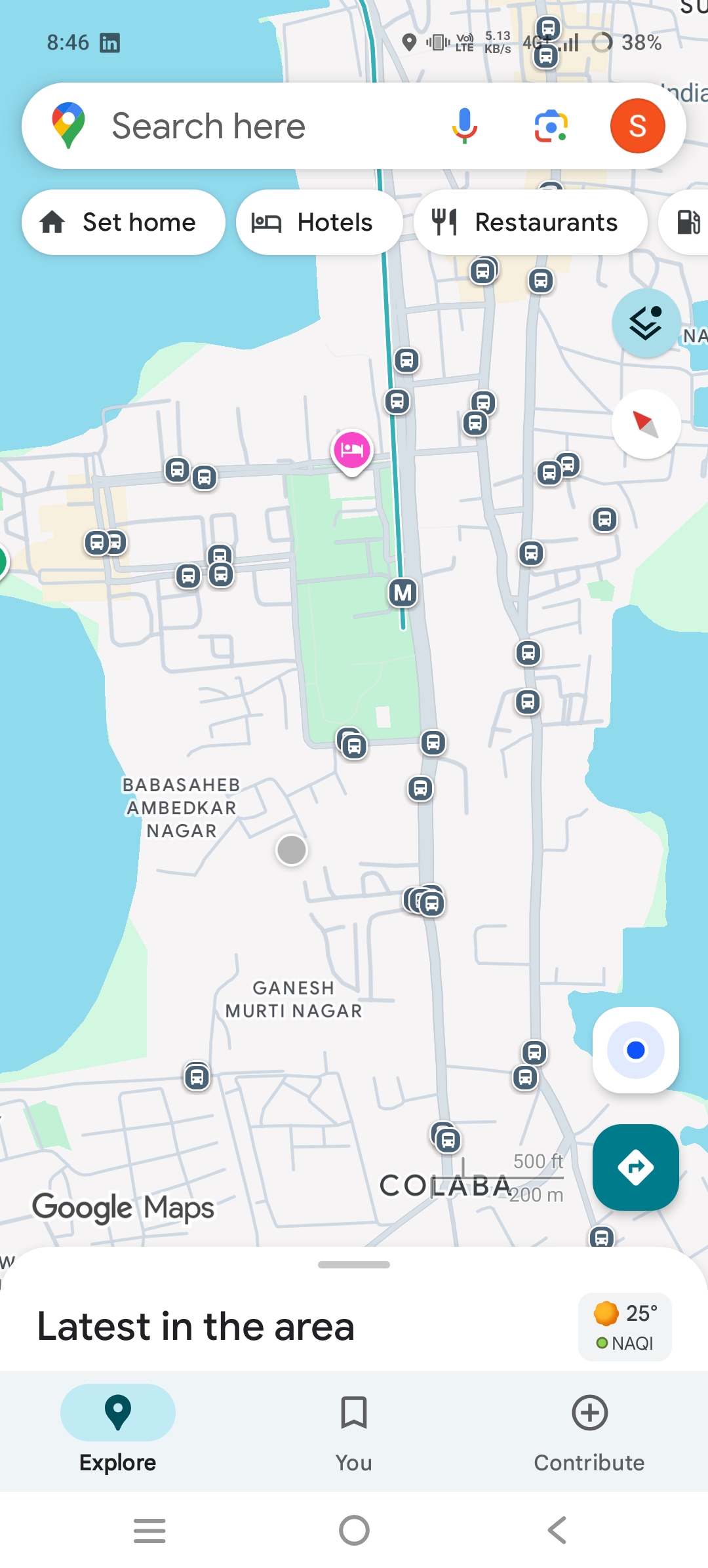Tap the metro station M marker
Viewport: 708px width, 1568px height.
403,593
